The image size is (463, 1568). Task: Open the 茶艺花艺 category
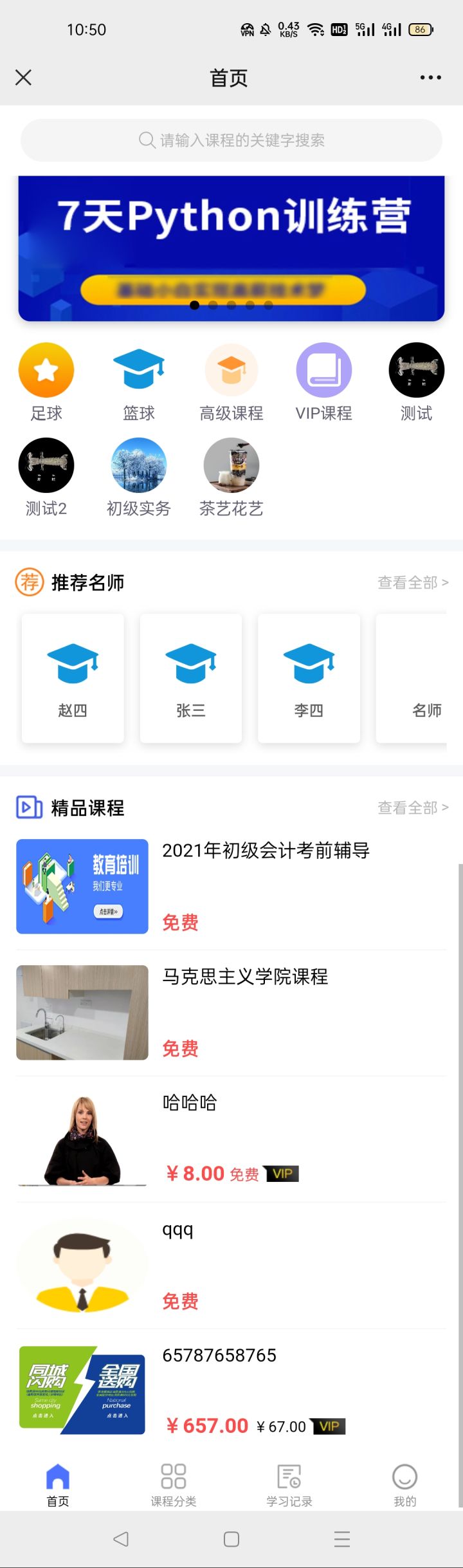[232, 477]
